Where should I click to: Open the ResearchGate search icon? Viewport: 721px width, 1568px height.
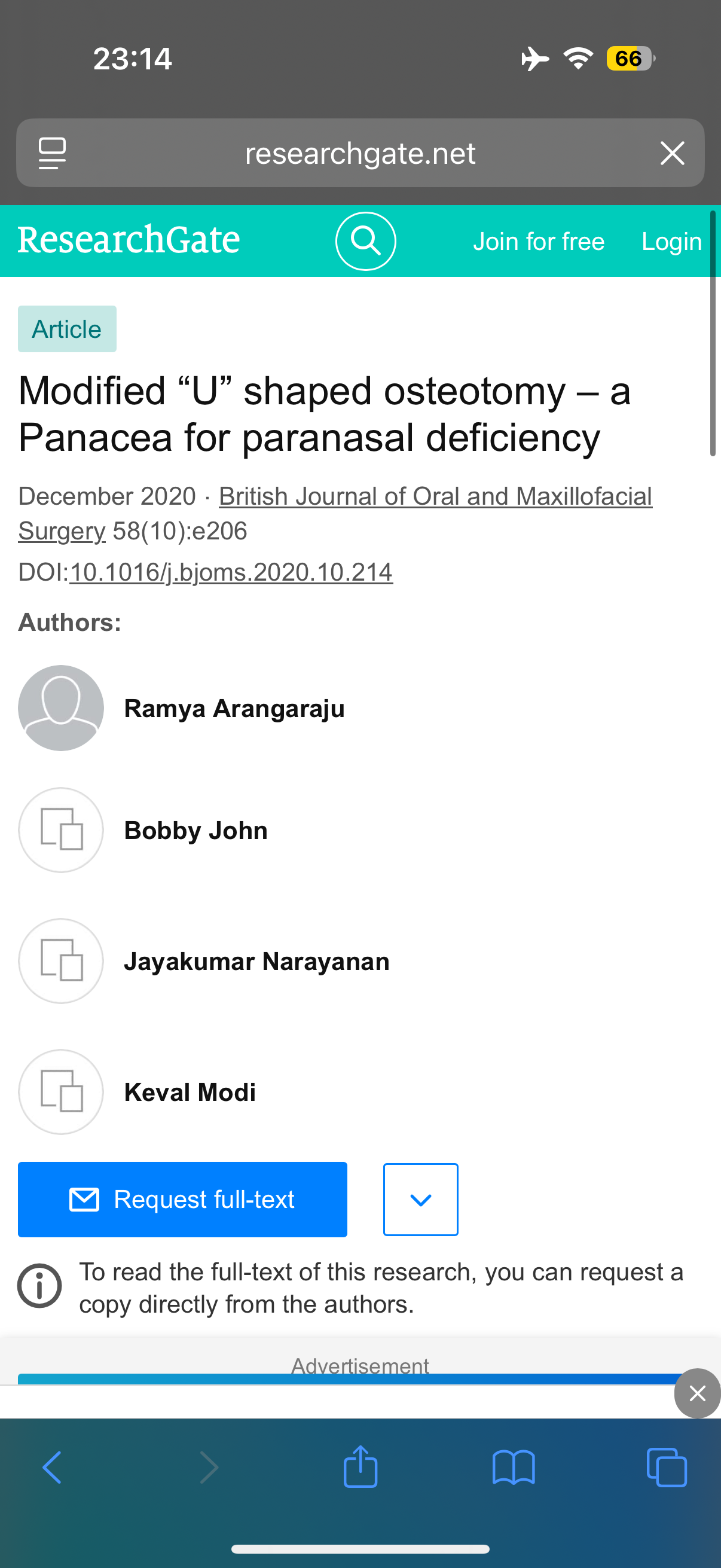point(366,241)
